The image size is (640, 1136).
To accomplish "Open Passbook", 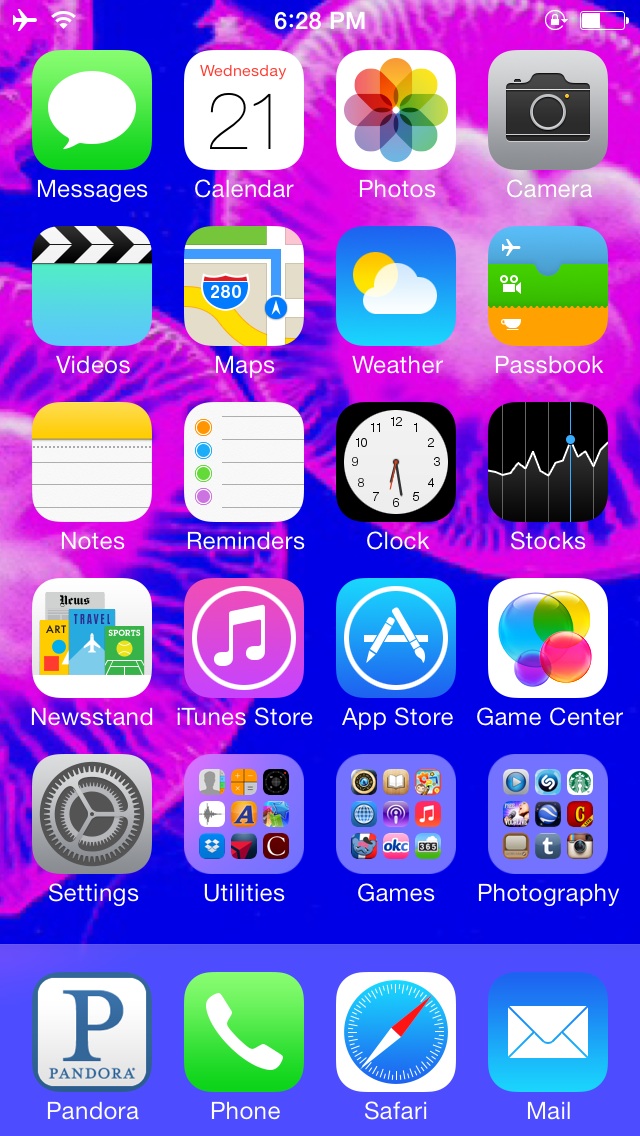I will pyautogui.click(x=548, y=286).
